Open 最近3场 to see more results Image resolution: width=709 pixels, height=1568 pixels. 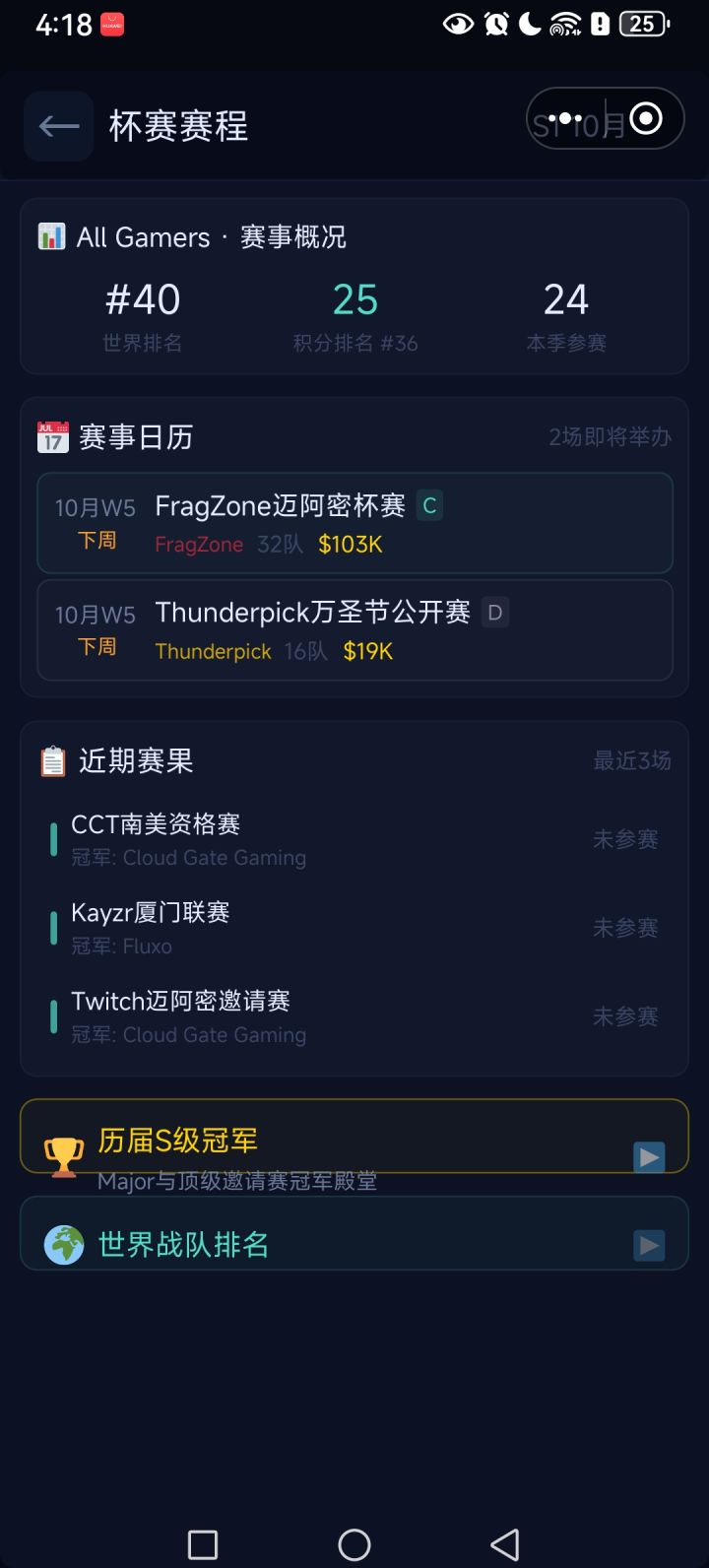632,761
